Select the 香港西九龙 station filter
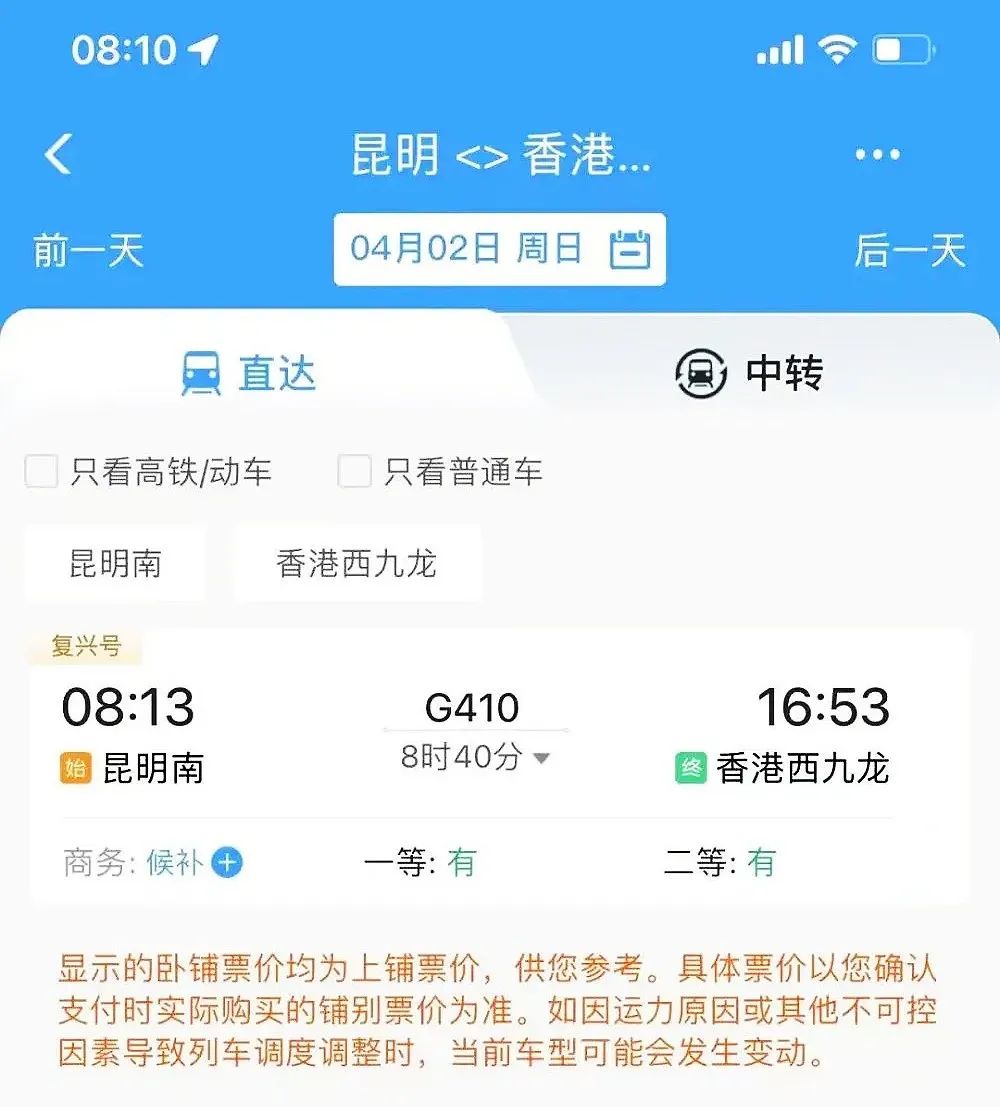This screenshot has height=1107, width=1000. [x=355, y=562]
